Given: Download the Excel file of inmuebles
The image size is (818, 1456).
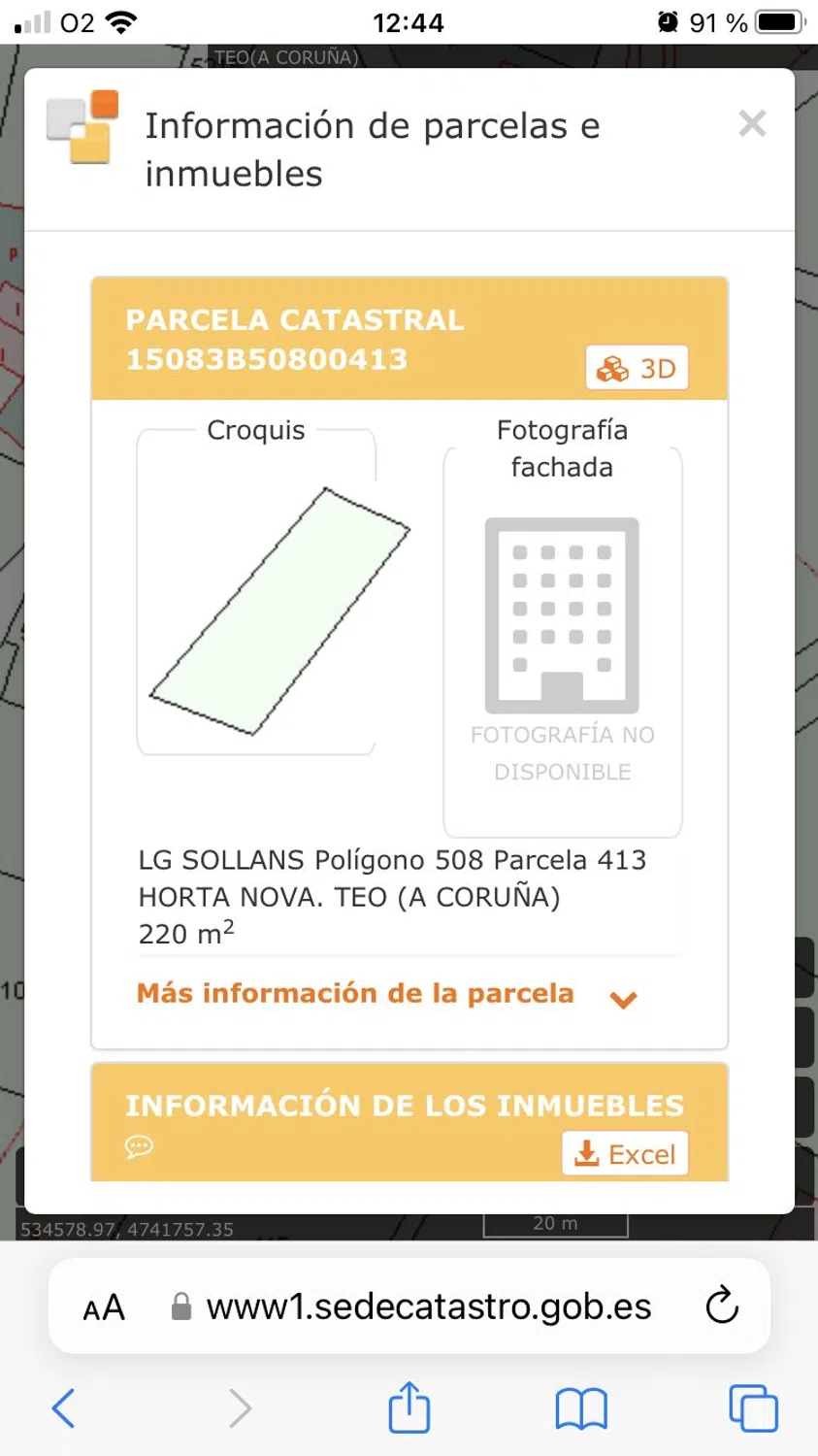Looking at the screenshot, I should 625,1154.
